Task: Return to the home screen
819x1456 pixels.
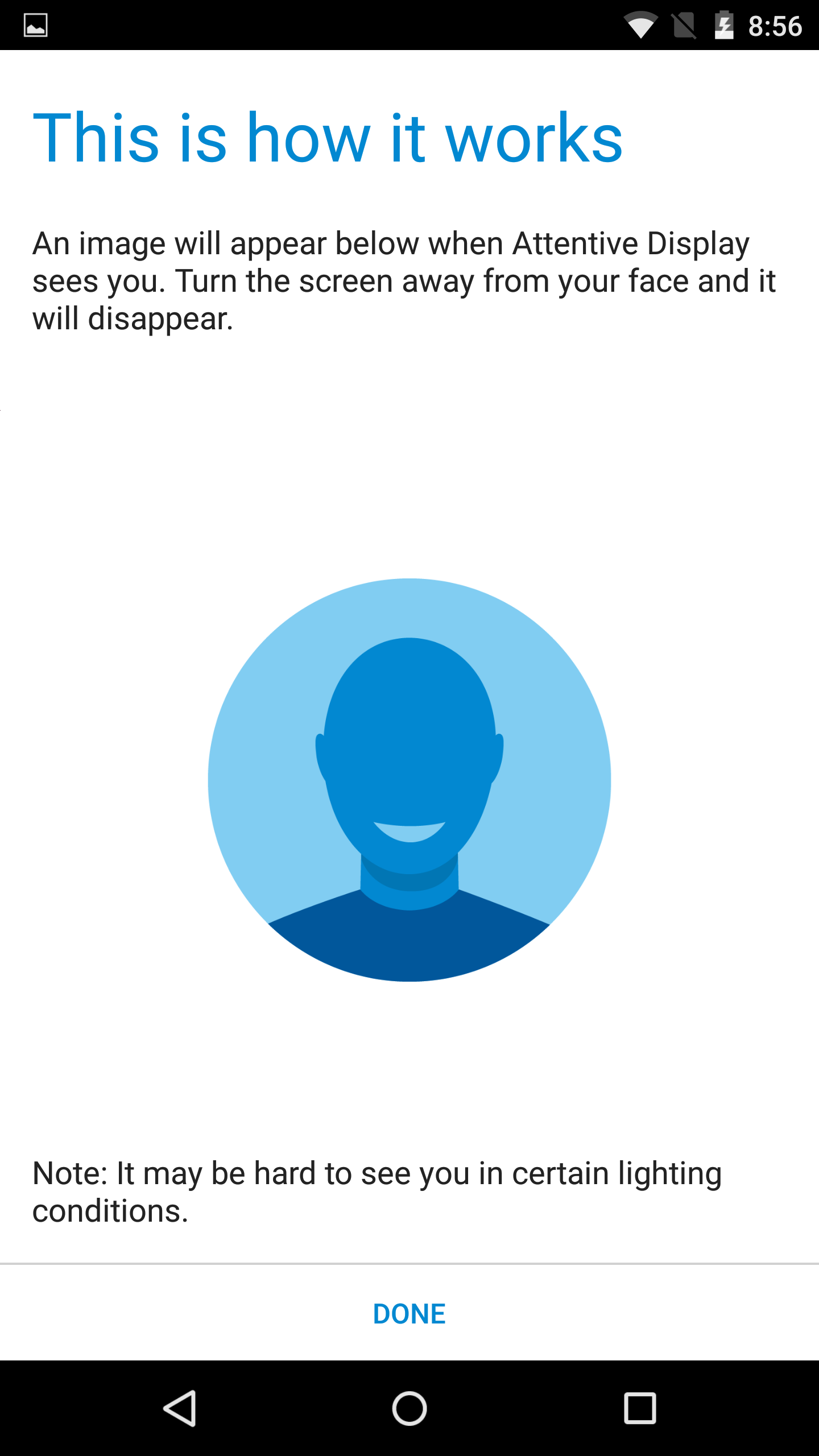Action: click(x=409, y=1408)
